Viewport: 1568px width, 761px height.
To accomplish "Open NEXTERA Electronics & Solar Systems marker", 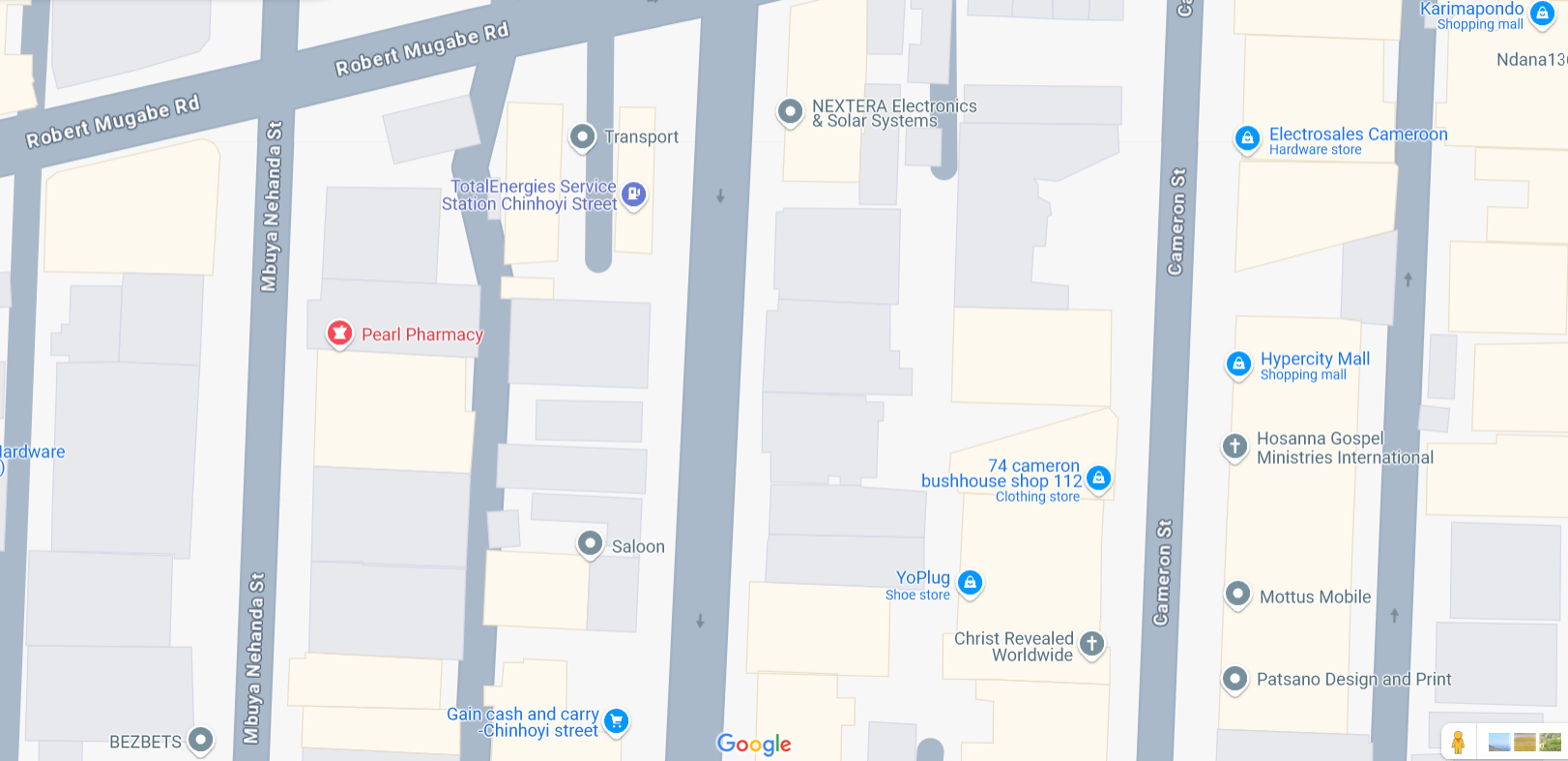I will 790,111.
